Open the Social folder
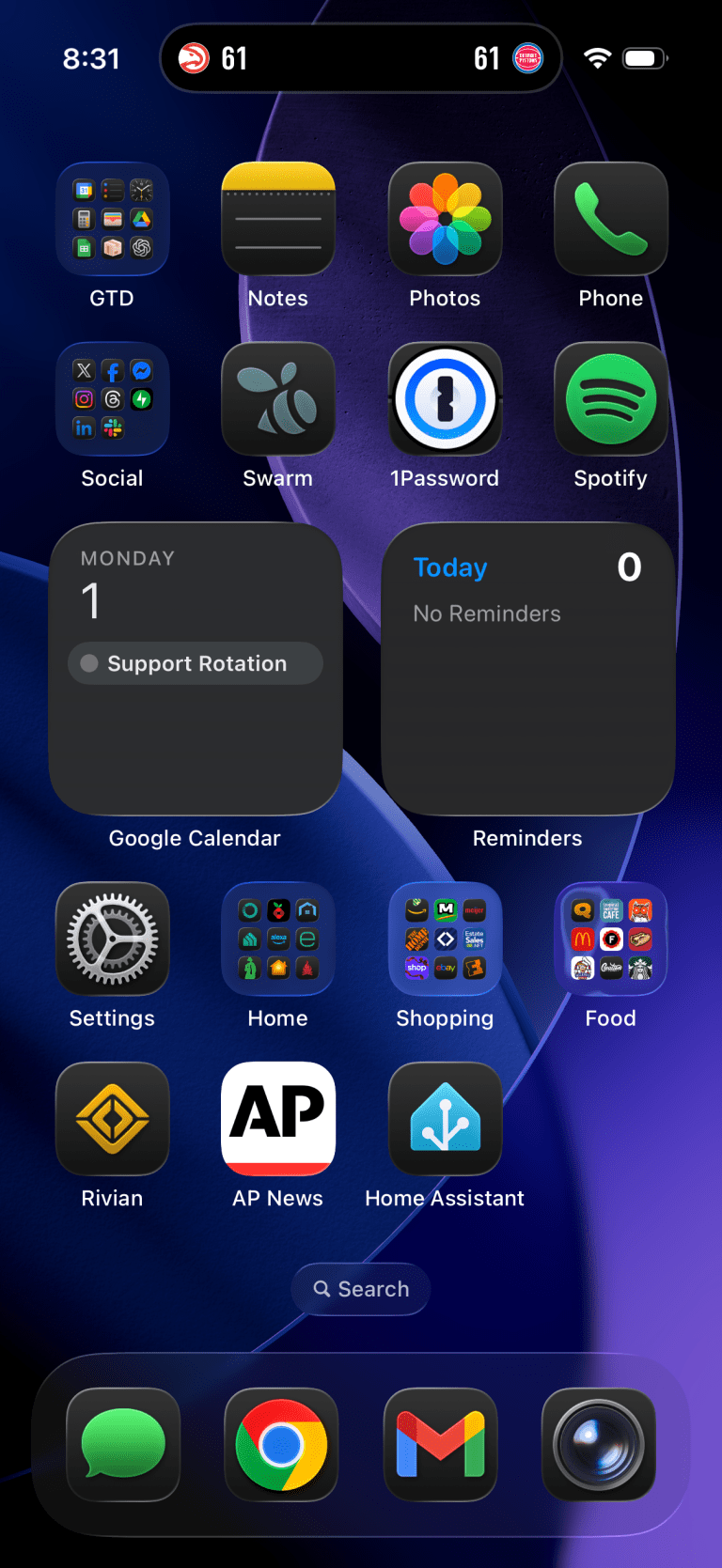Viewport: 722px width, 1568px height. coord(112,397)
